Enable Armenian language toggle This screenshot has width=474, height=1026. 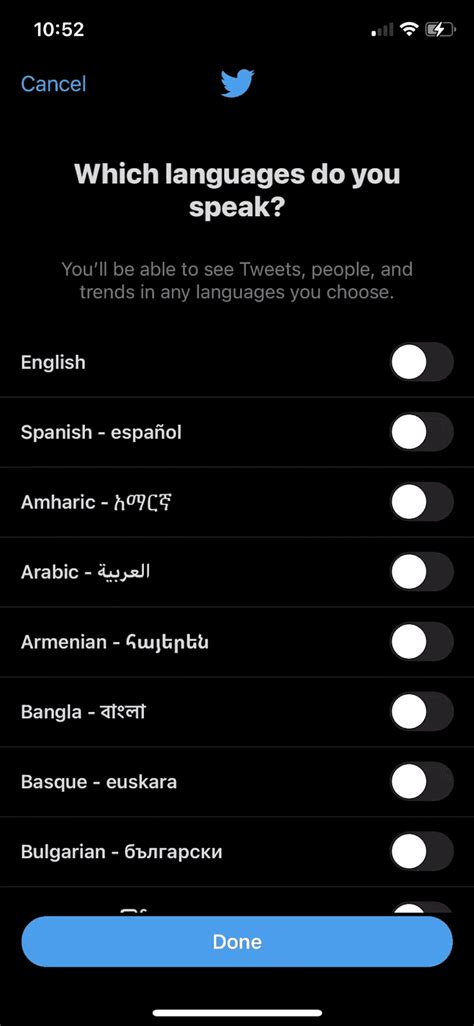[422, 642]
